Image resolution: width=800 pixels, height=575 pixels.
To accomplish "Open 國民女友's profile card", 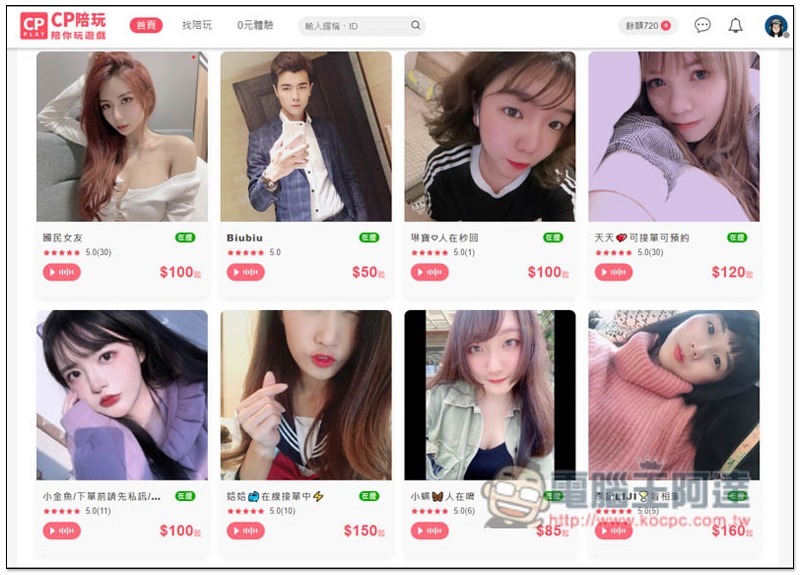I will (x=122, y=137).
